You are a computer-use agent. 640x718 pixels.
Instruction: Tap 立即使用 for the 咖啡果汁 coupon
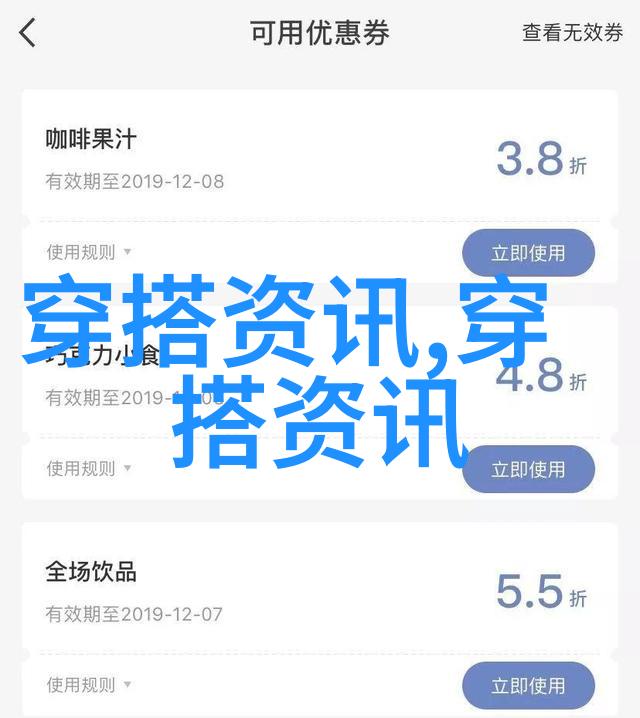pos(528,254)
